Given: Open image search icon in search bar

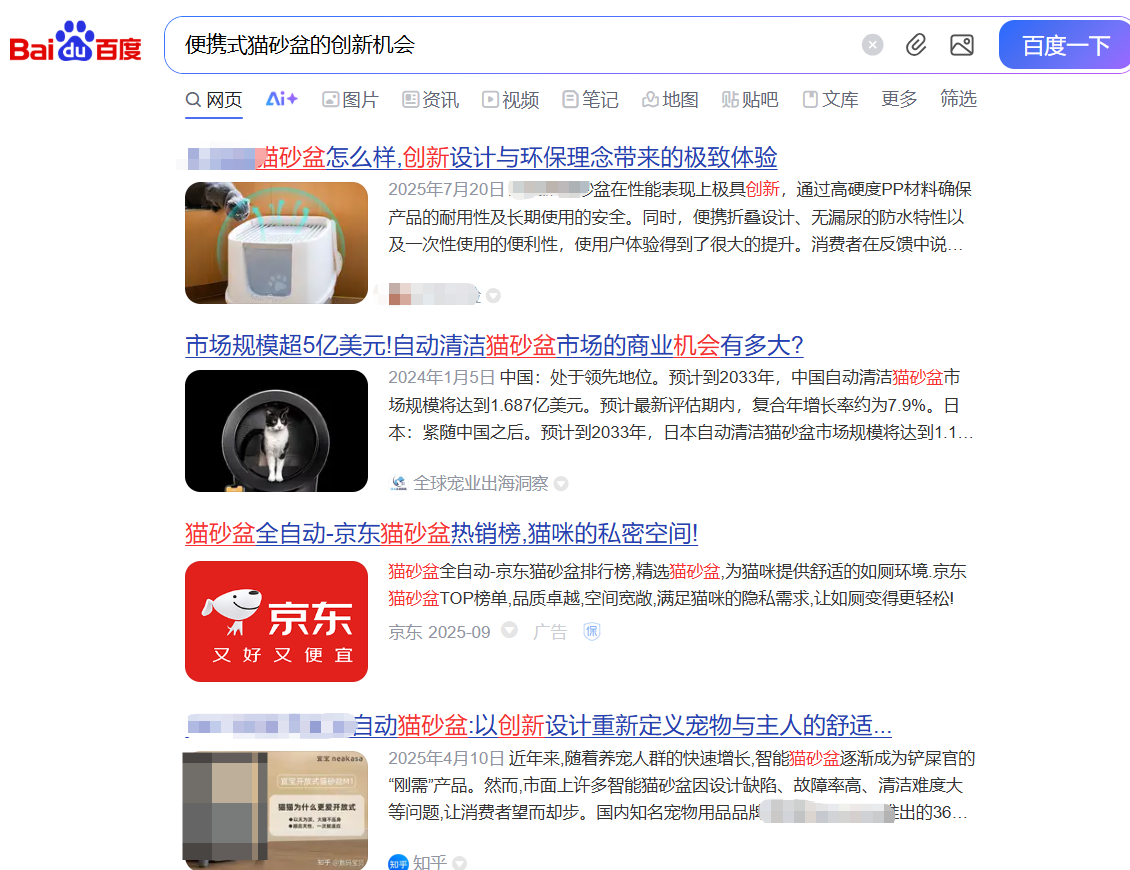Looking at the screenshot, I should coord(962,45).
